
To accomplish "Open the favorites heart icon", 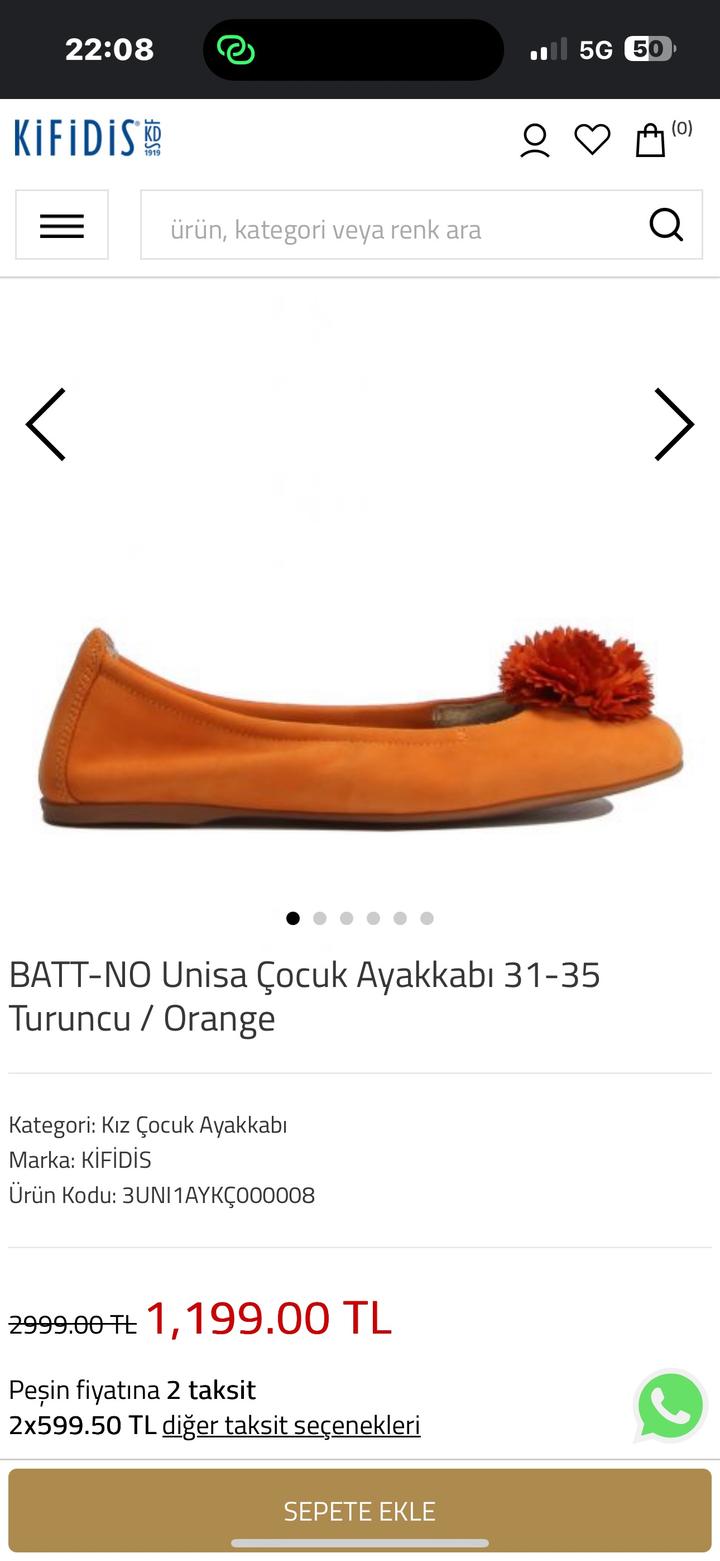I will pyautogui.click(x=592, y=140).
